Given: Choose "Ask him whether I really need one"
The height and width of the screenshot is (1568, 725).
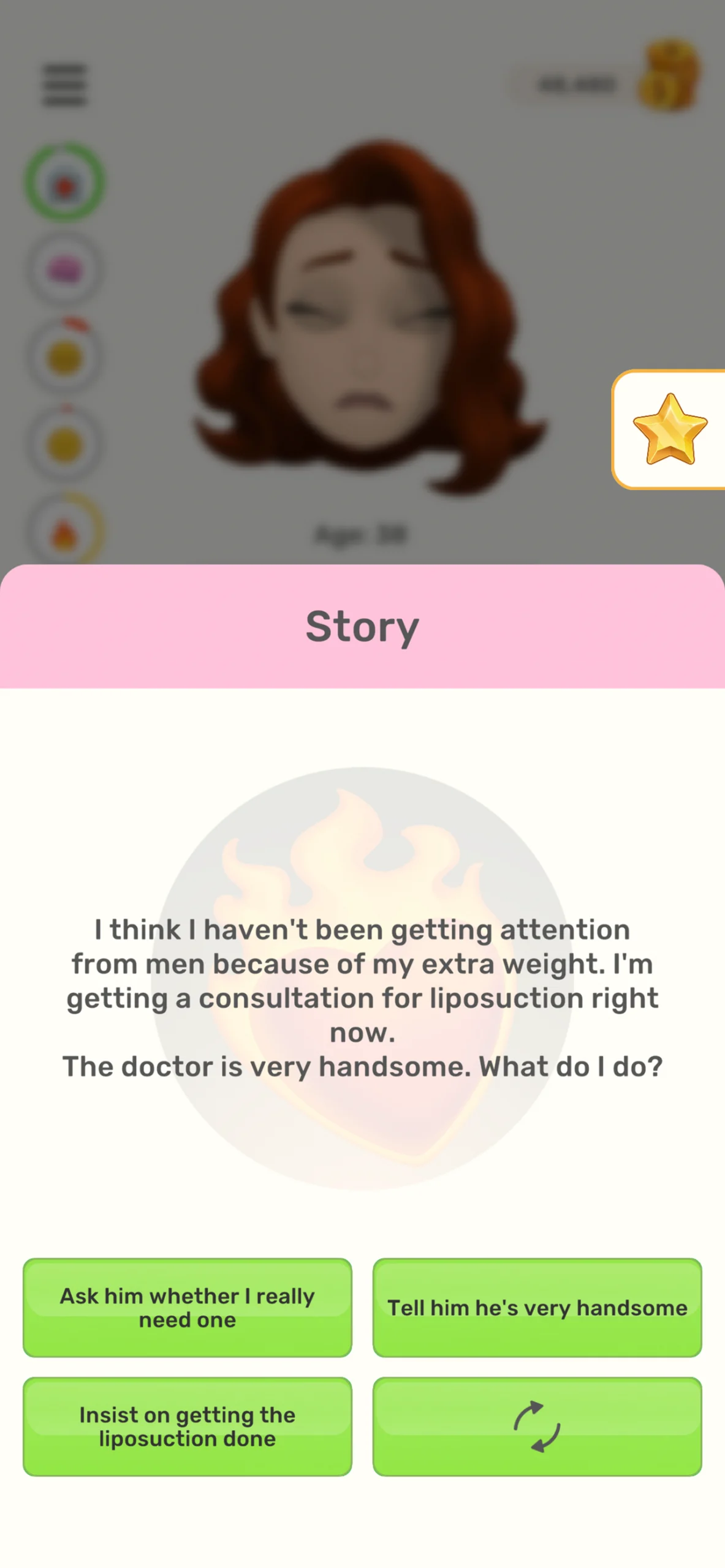Looking at the screenshot, I should point(187,1307).
